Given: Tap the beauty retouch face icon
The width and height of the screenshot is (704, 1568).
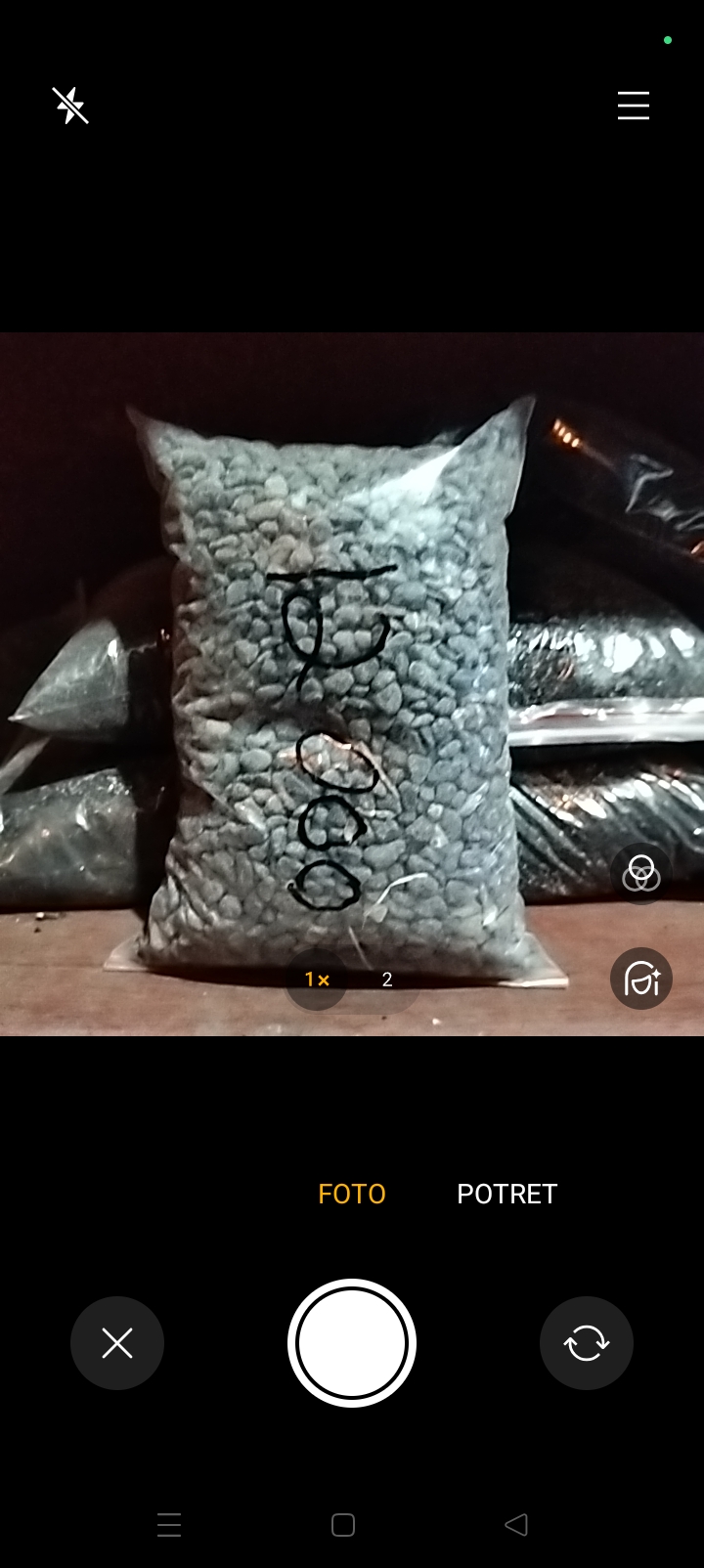Looking at the screenshot, I should 641,979.
